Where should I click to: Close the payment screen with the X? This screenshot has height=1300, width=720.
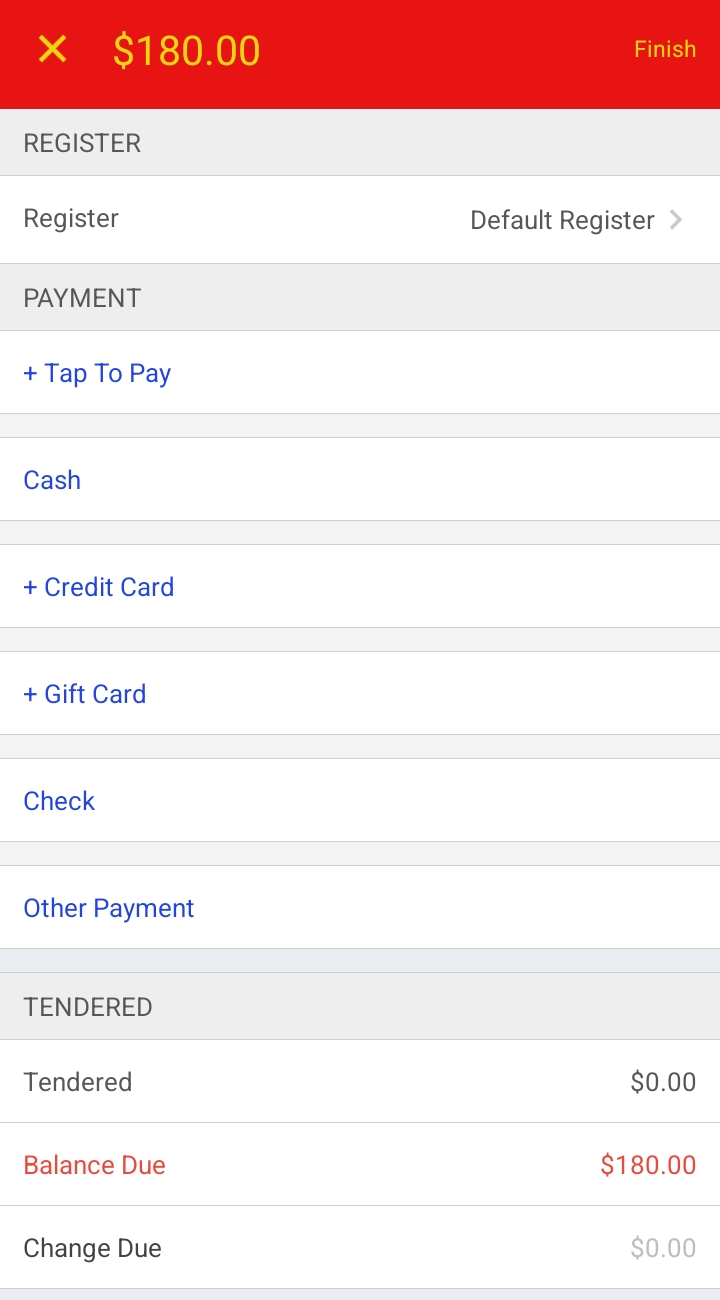coord(52,49)
